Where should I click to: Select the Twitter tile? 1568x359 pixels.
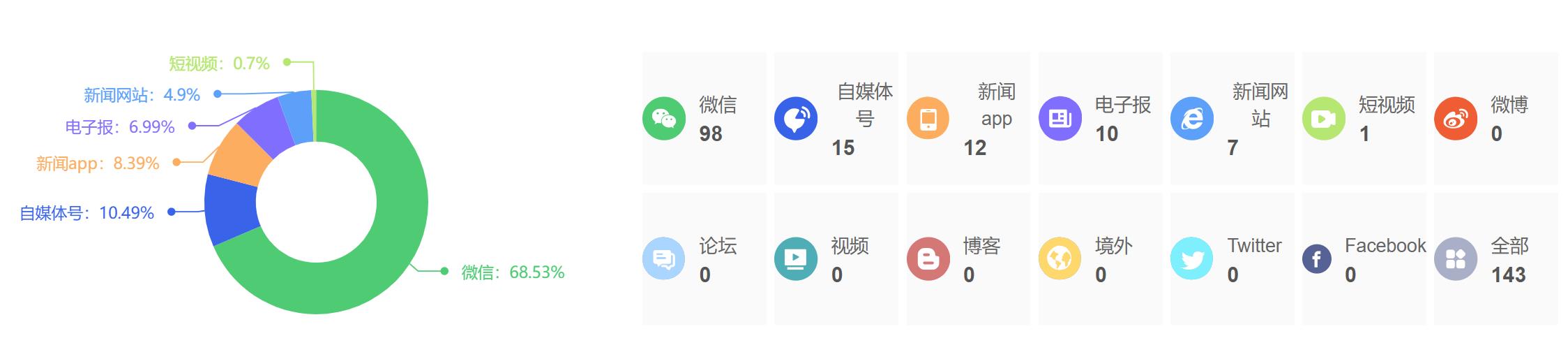[1232, 259]
